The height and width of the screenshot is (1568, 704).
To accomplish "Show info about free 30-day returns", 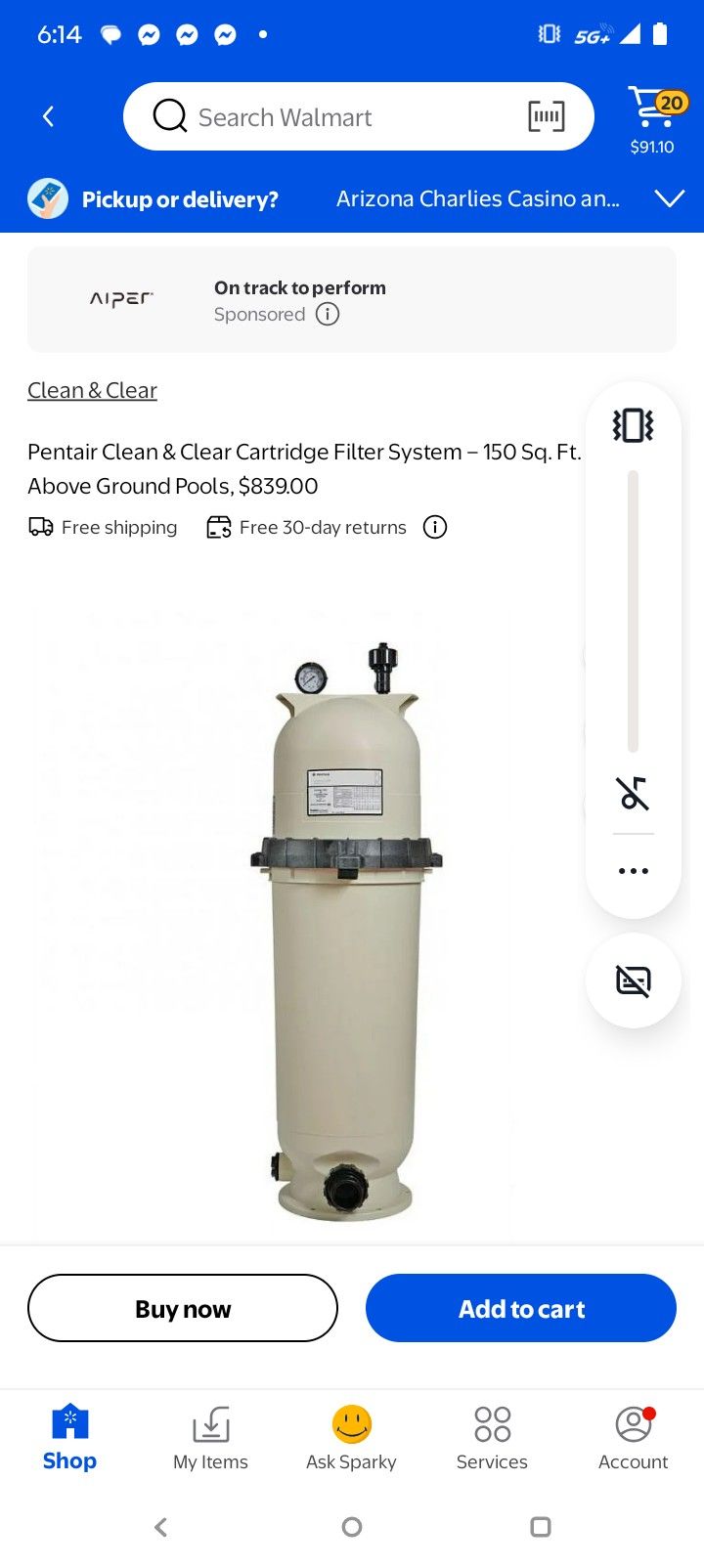I will click(435, 527).
